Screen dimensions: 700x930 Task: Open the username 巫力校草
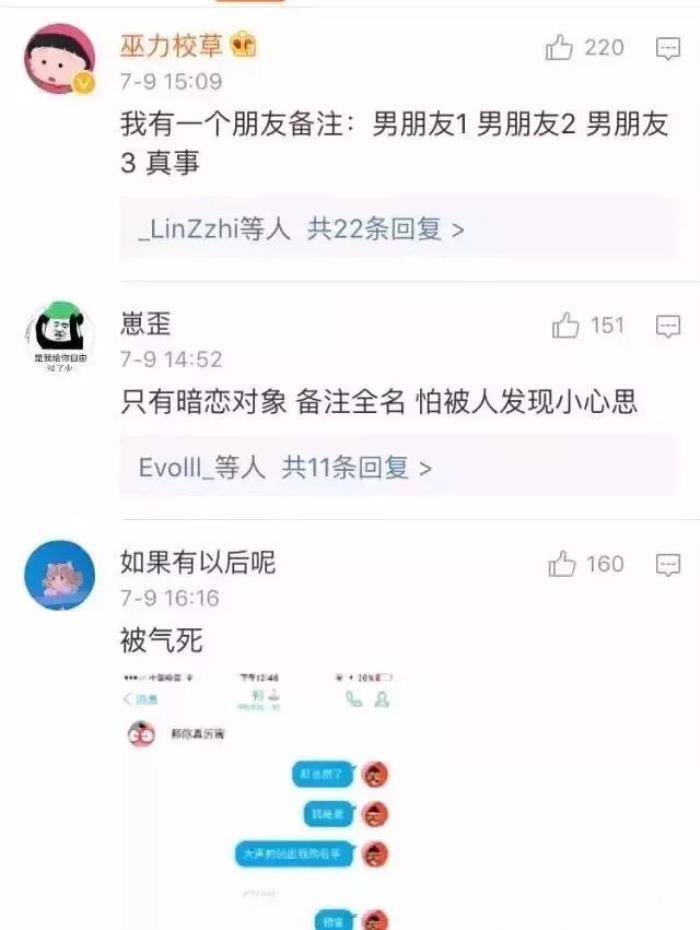pyautogui.click(x=172, y=46)
